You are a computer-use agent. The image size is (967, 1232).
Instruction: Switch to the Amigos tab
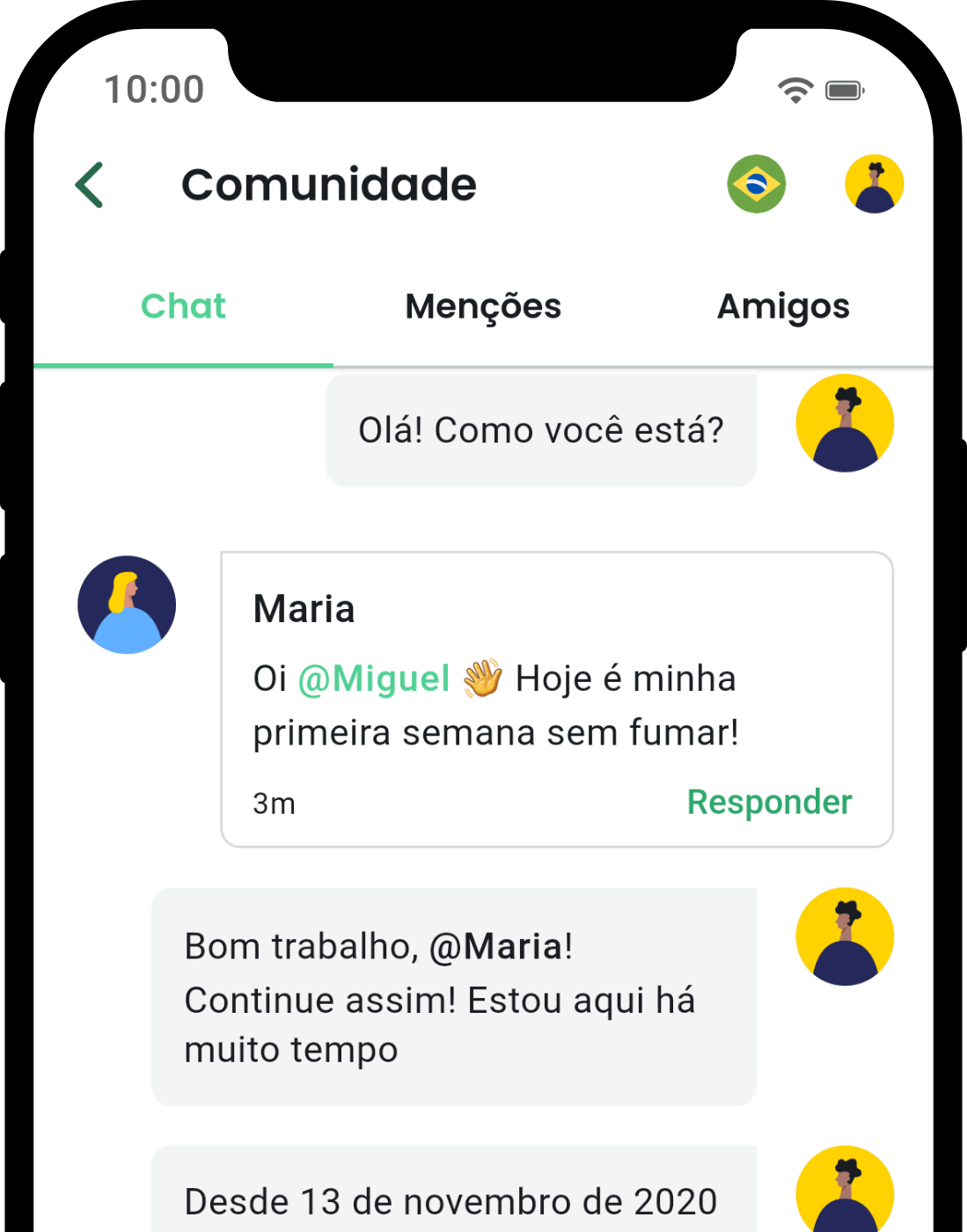782,306
